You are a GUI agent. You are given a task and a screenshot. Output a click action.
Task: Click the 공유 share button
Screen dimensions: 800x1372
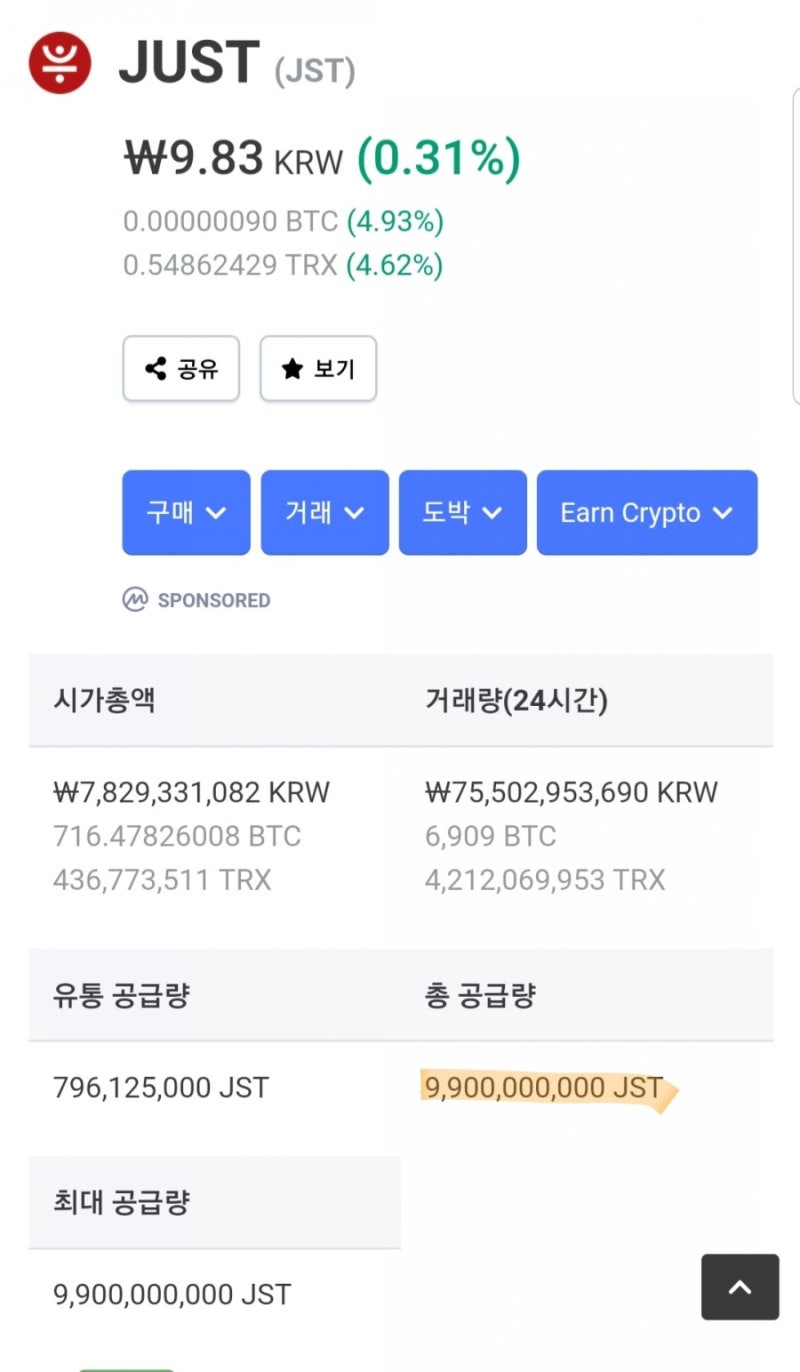[181, 369]
